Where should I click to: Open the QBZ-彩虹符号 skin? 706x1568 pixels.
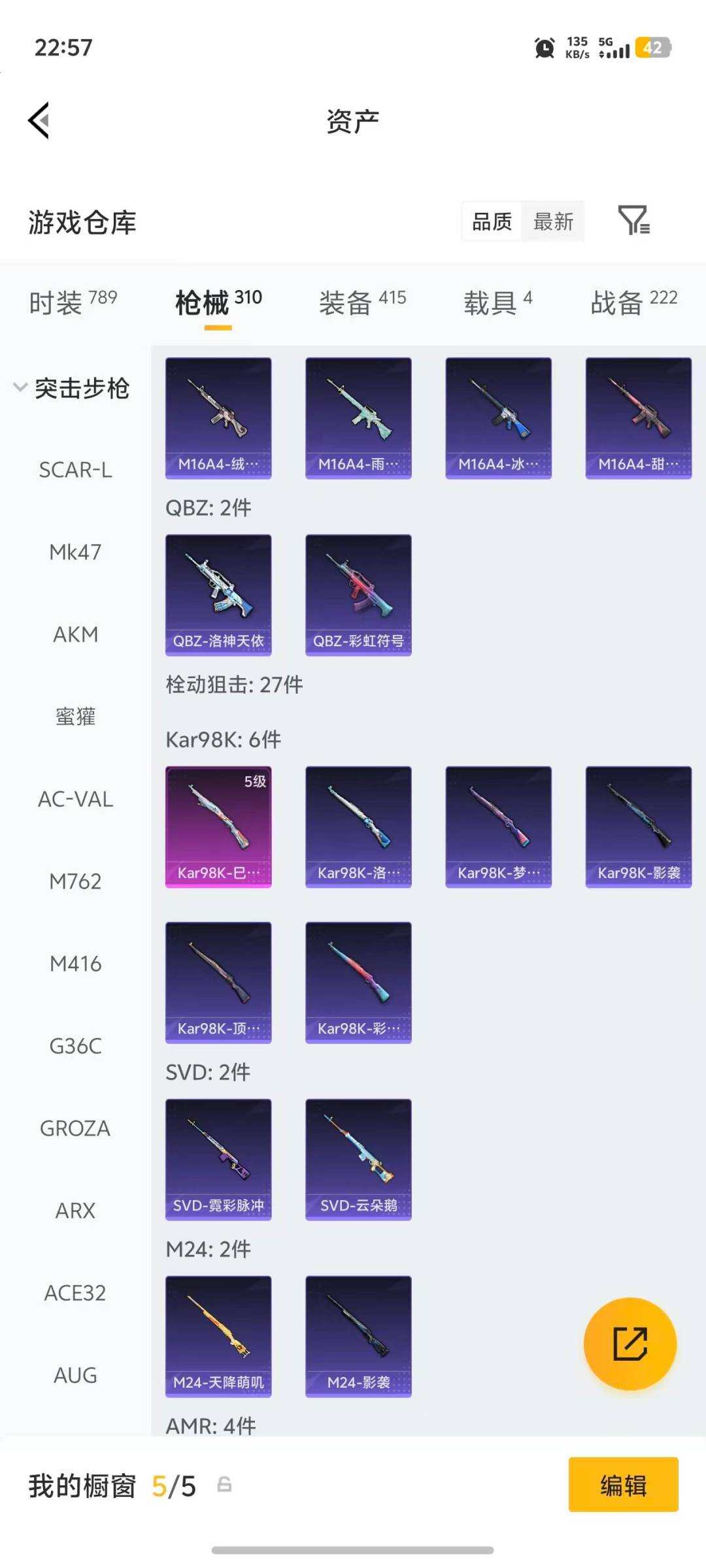358,595
